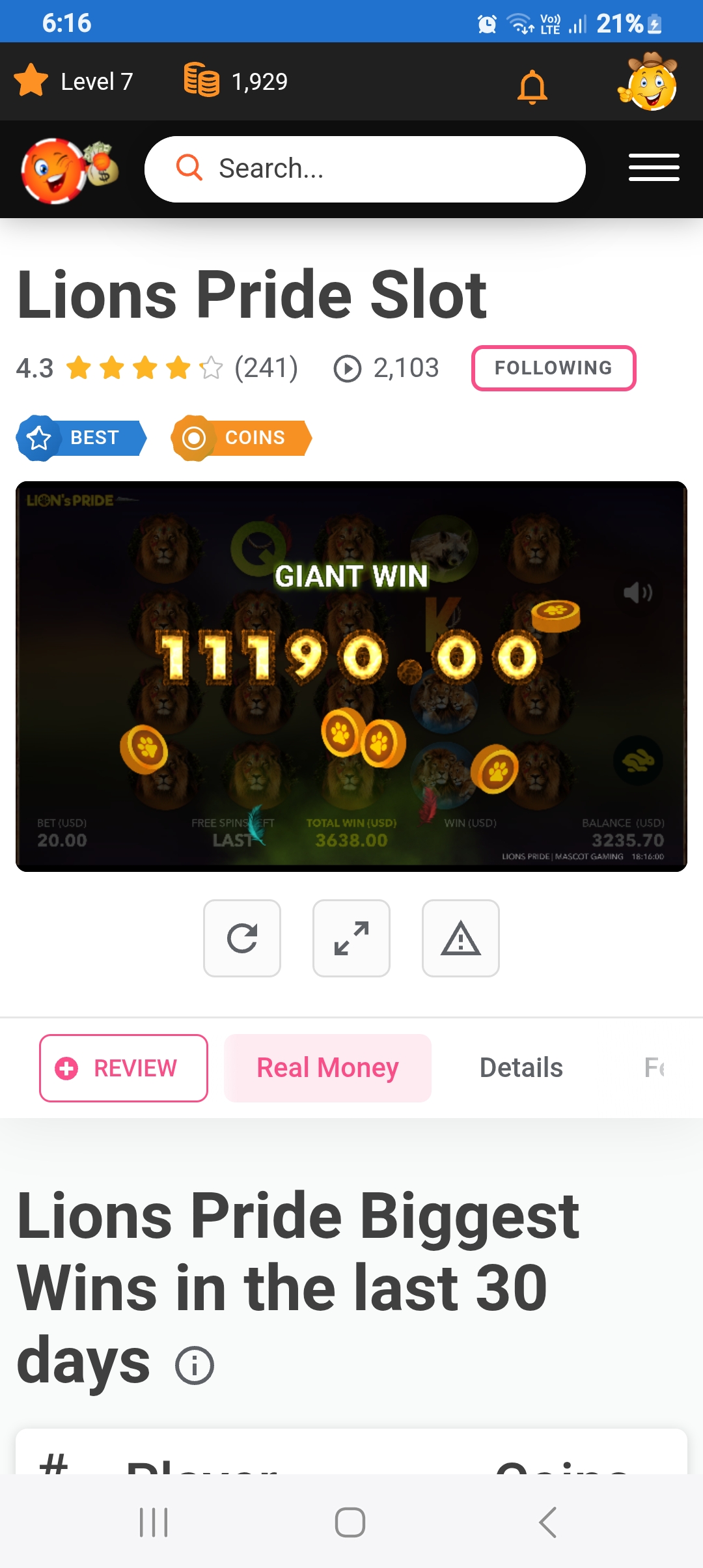This screenshot has height=1568, width=703.
Task: Expand the game to fullscreen
Action: pos(351,938)
